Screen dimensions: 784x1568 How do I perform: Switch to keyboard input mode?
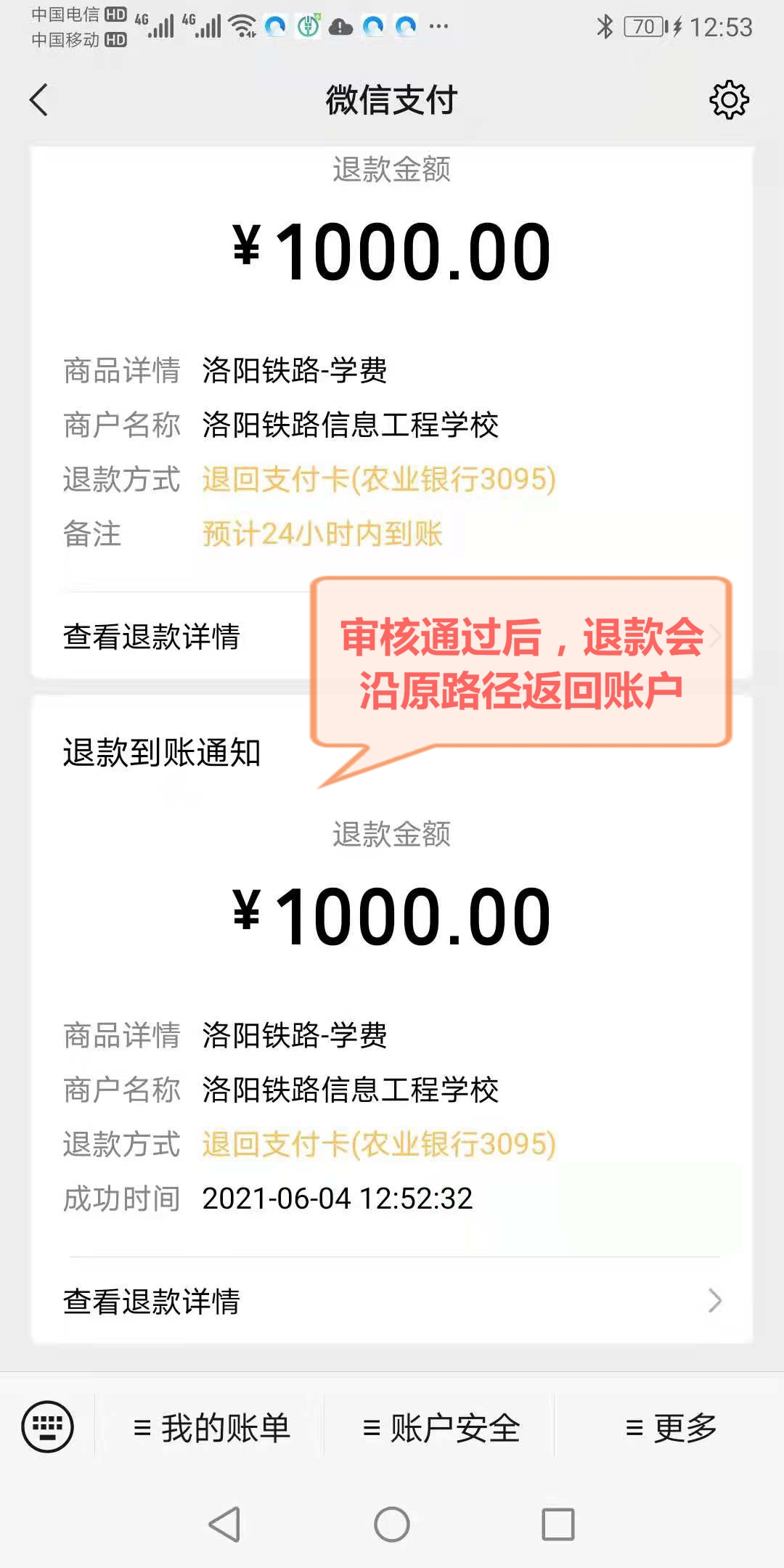[x=48, y=1426]
